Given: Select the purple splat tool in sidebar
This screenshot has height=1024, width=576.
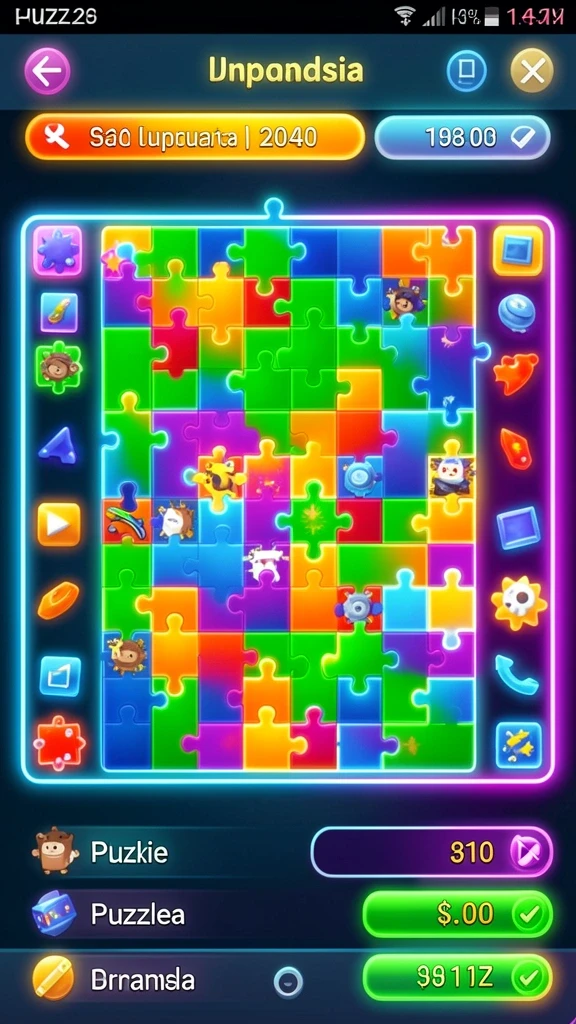Looking at the screenshot, I should coord(58,250).
